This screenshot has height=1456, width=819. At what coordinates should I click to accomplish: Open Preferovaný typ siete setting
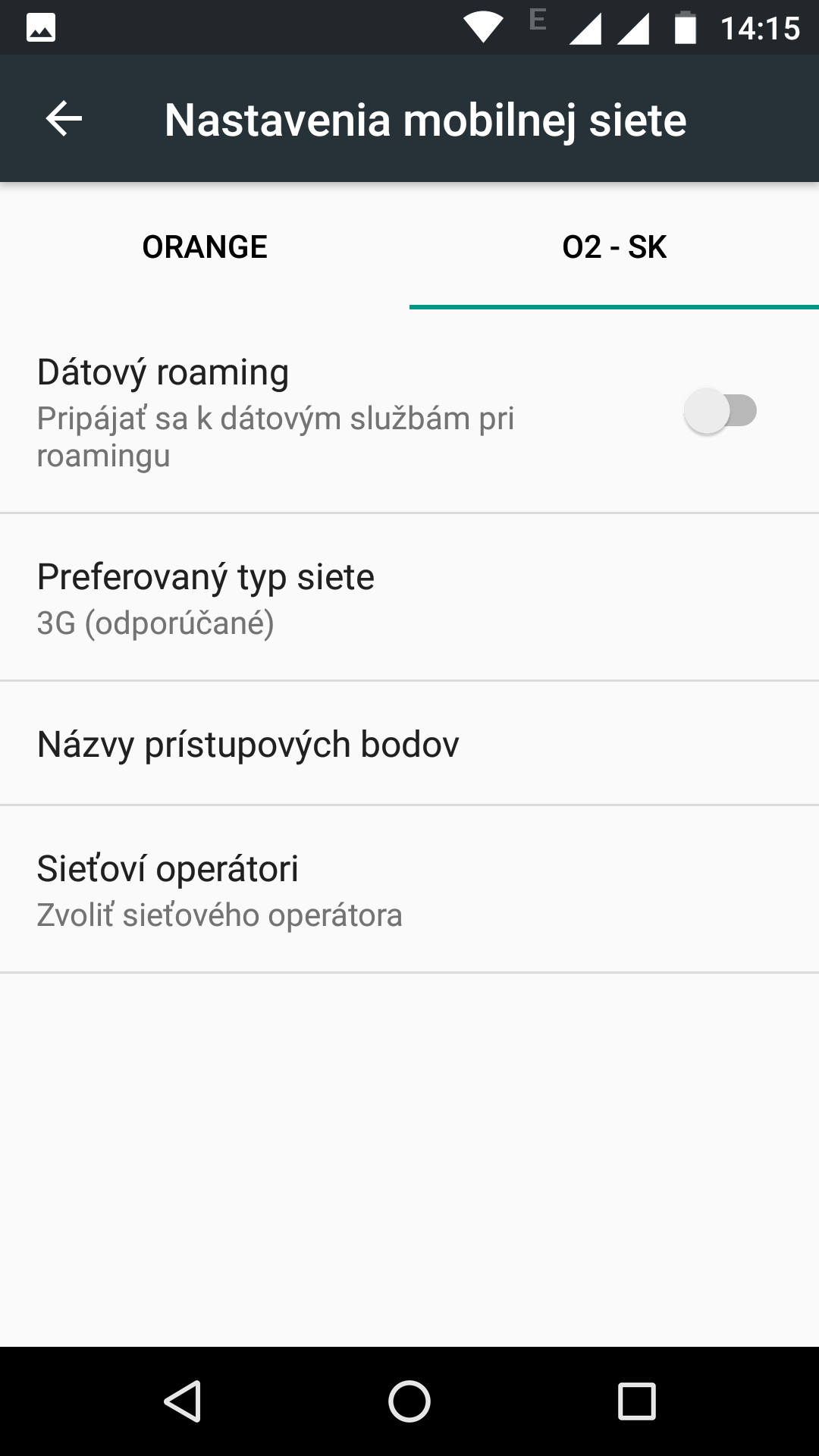click(x=409, y=598)
